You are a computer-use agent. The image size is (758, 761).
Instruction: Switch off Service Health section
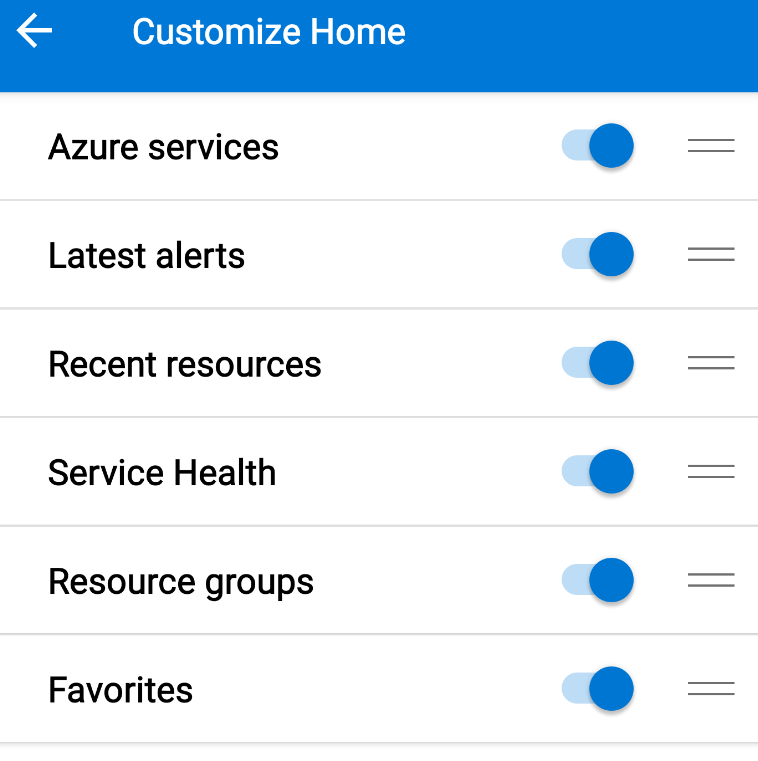(x=598, y=472)
